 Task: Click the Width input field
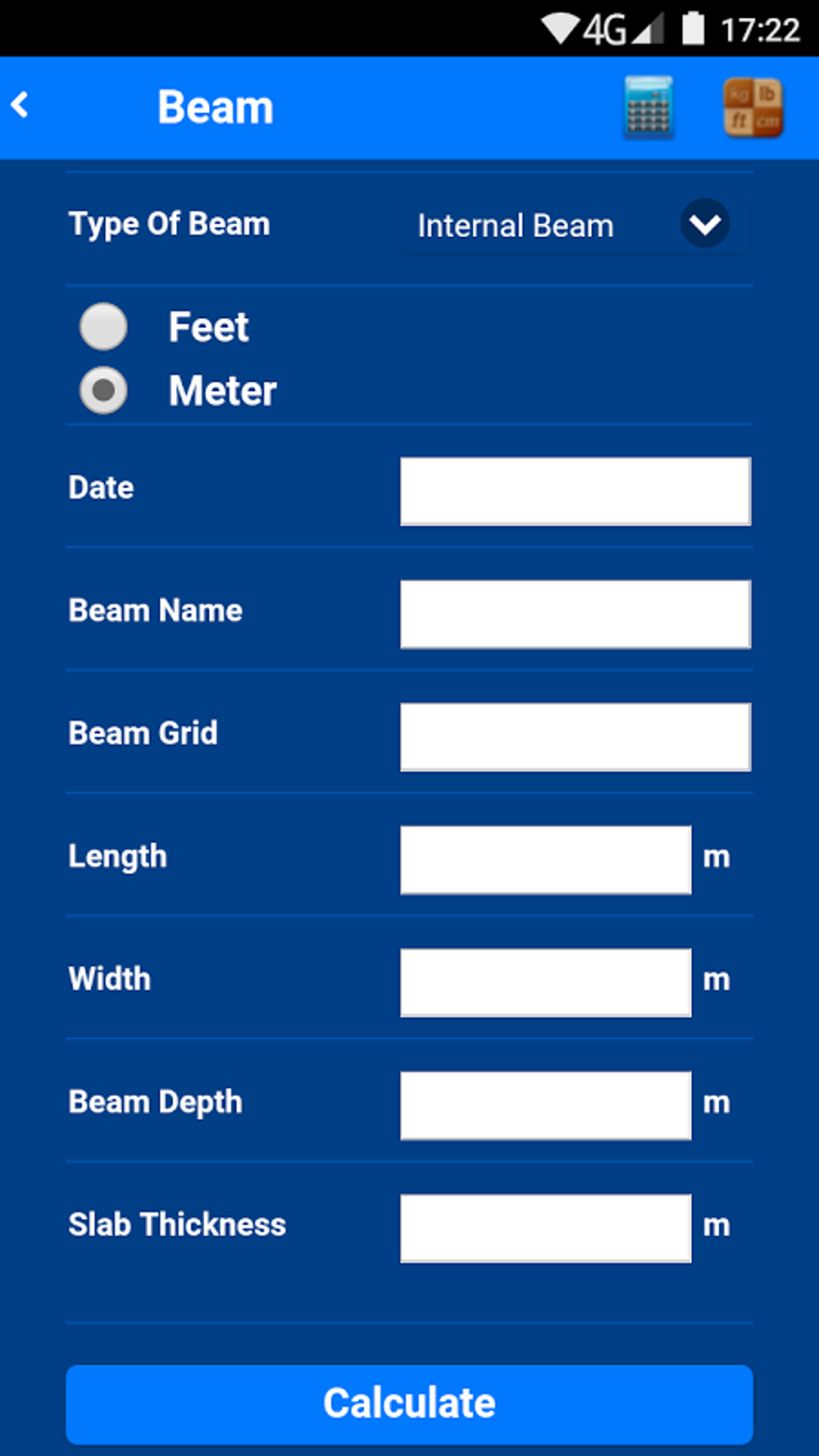click(545, 981)
